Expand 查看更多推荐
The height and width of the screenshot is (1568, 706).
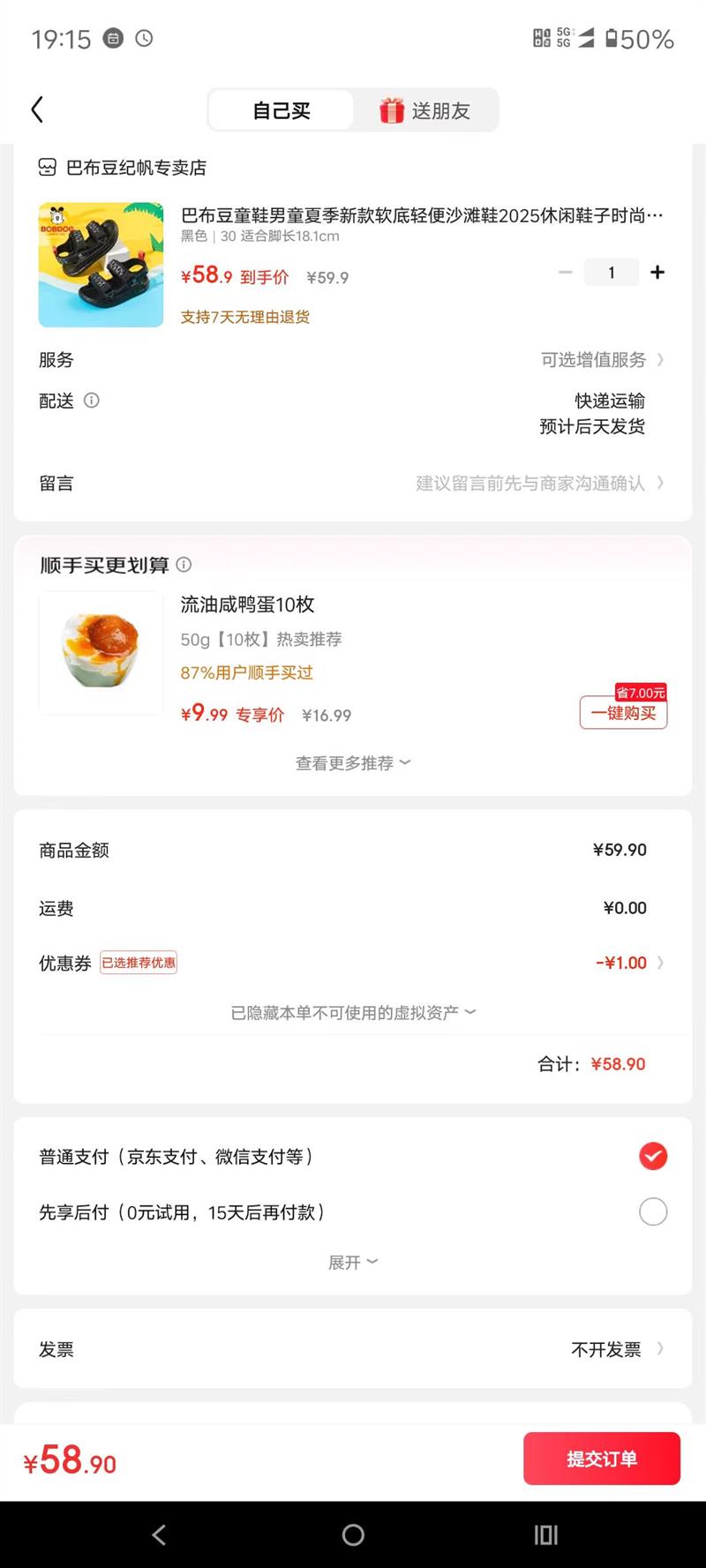pyautogui.click(x=353, y=763)
